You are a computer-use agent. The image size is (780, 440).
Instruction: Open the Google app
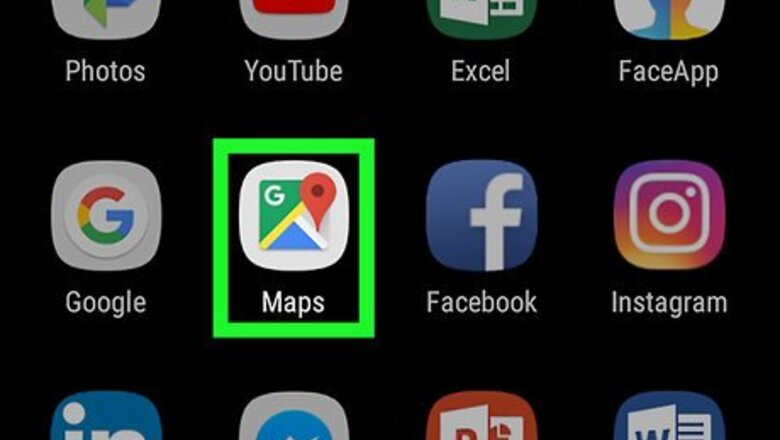105,215
